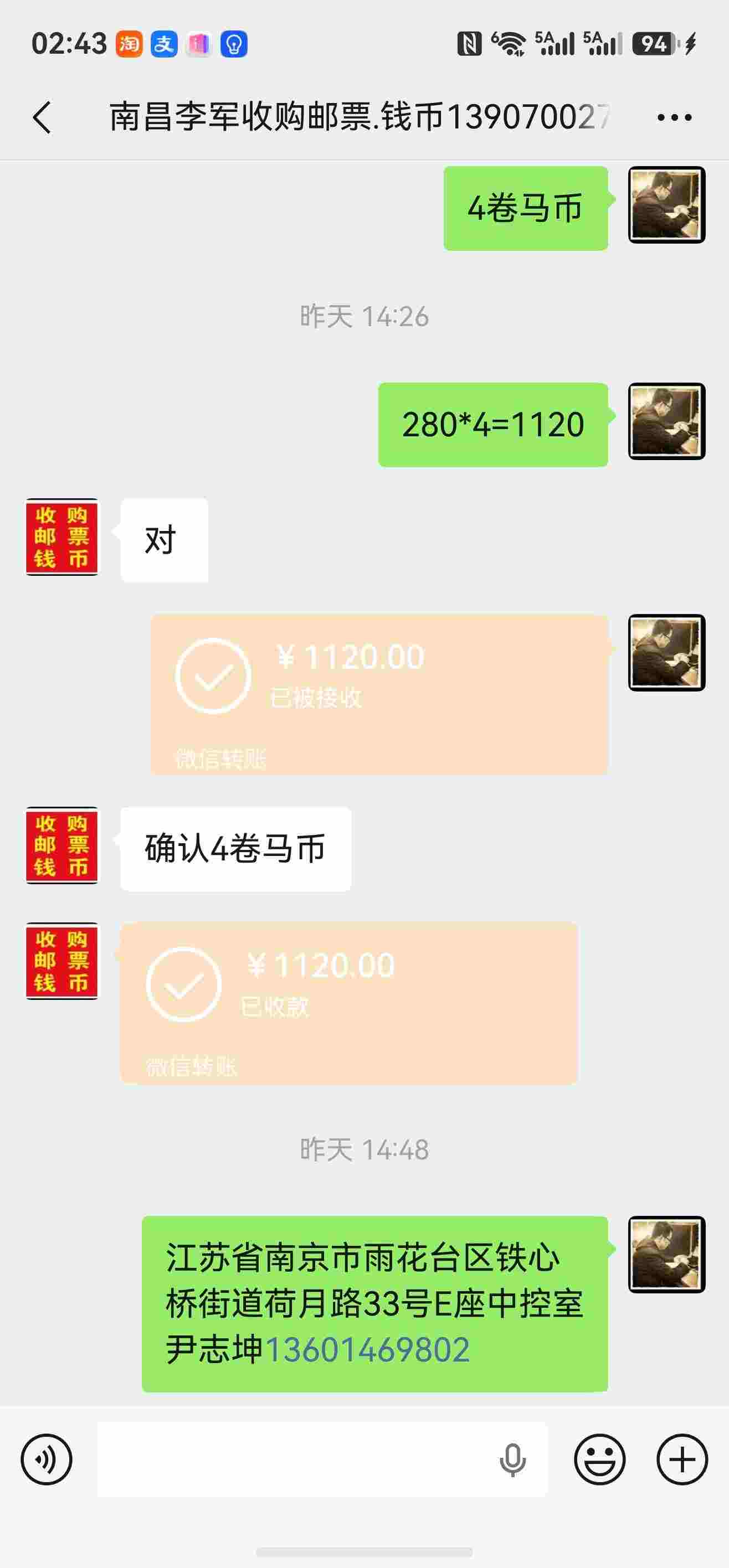Tap my avatar beside 280*4=1120

667,421
